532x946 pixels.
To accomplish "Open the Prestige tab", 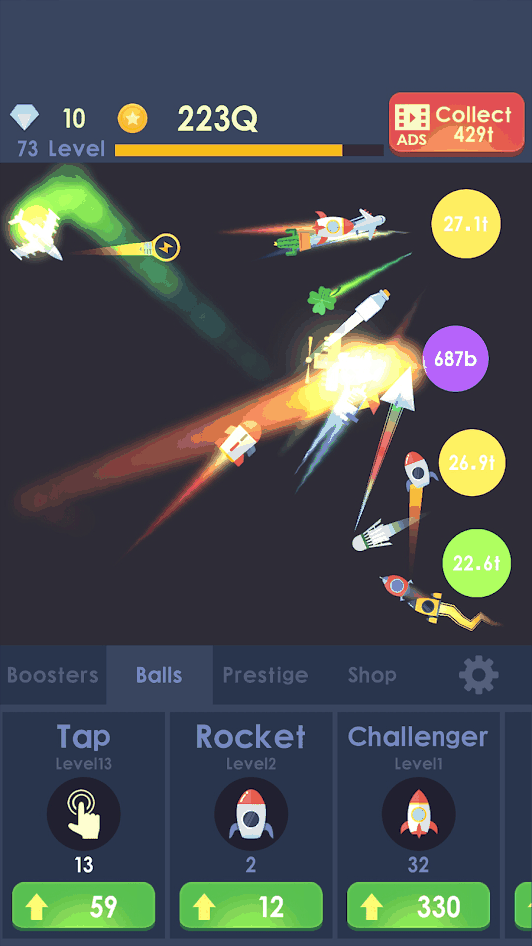I will point(265,675).
